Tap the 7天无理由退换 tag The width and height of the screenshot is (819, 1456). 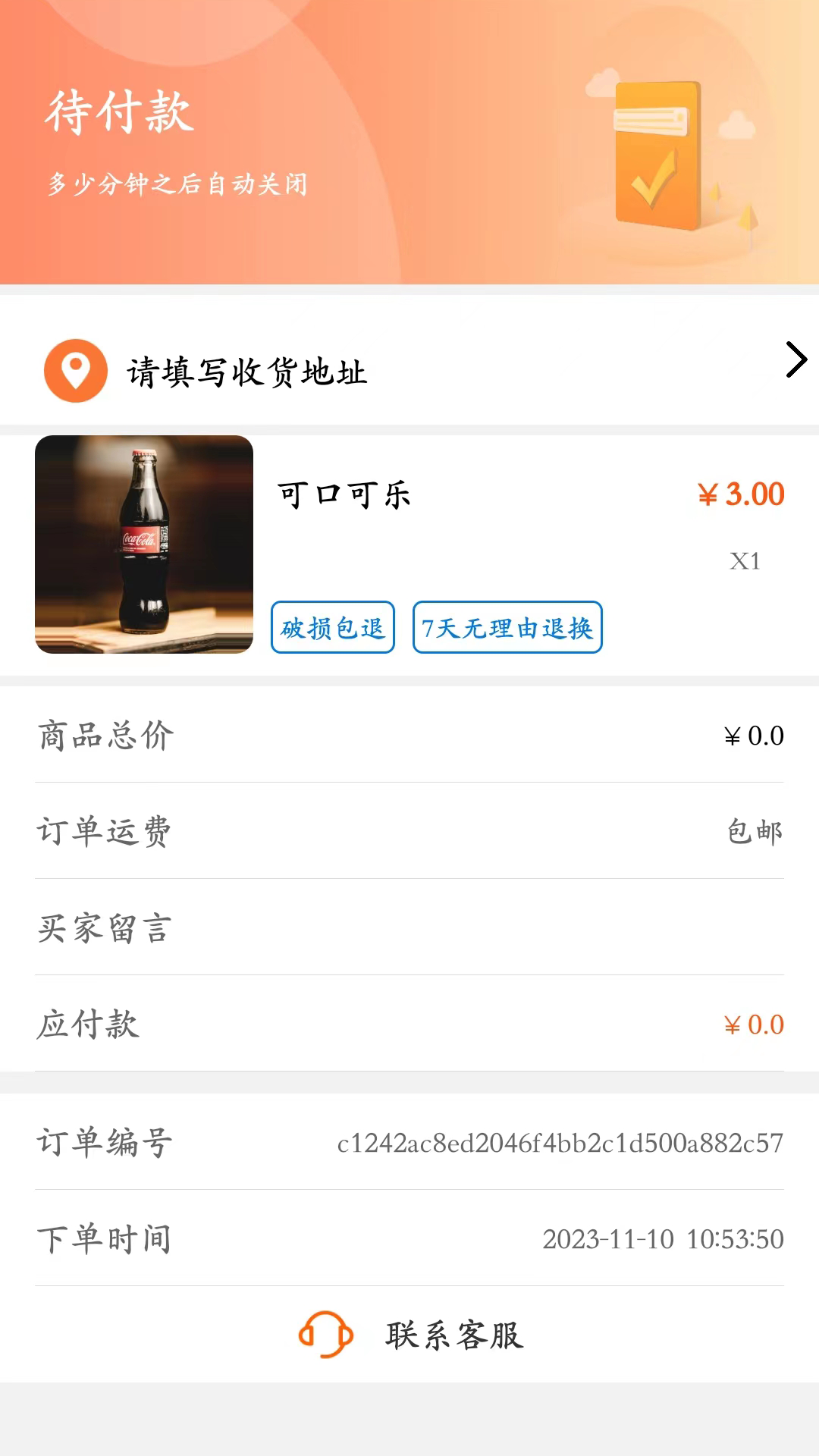pyautogui.click(x=507, y=628)
